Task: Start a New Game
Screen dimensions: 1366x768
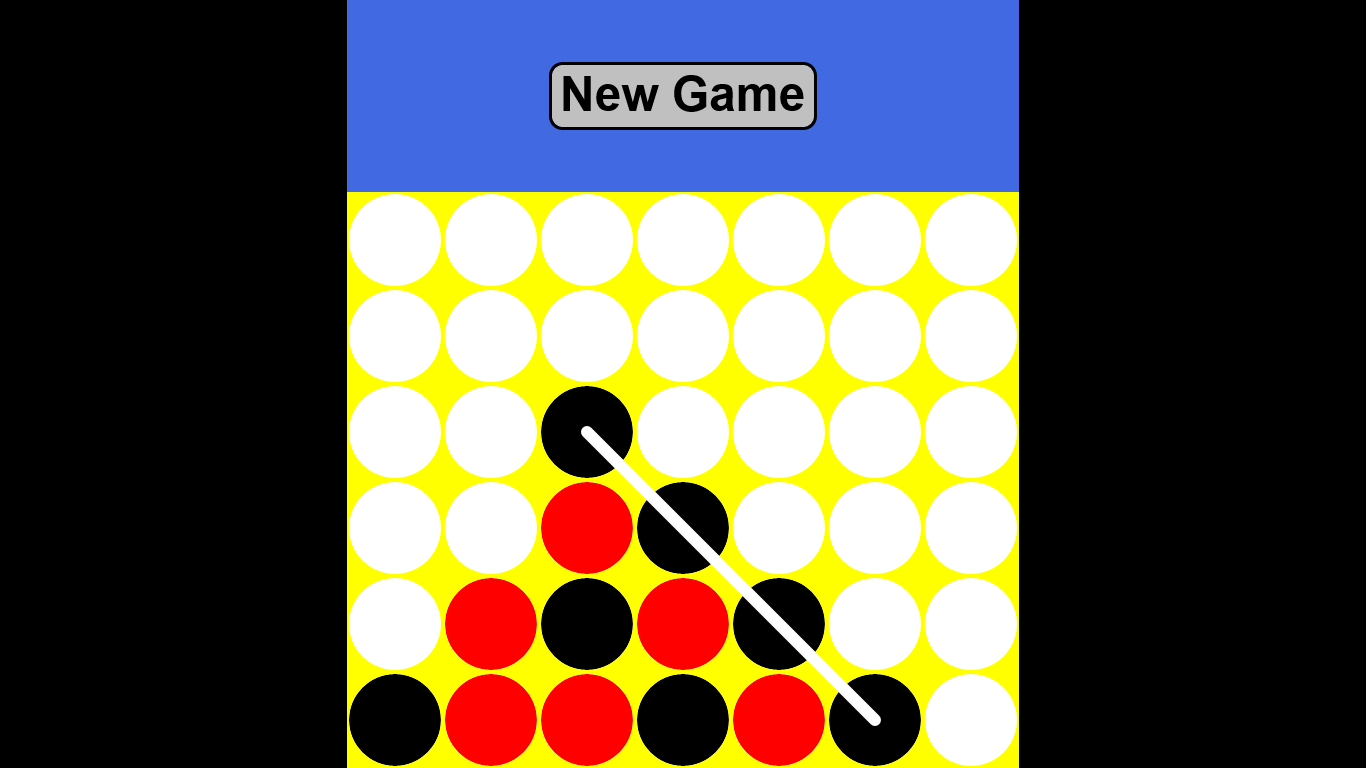Action: (x=683, y=96)
